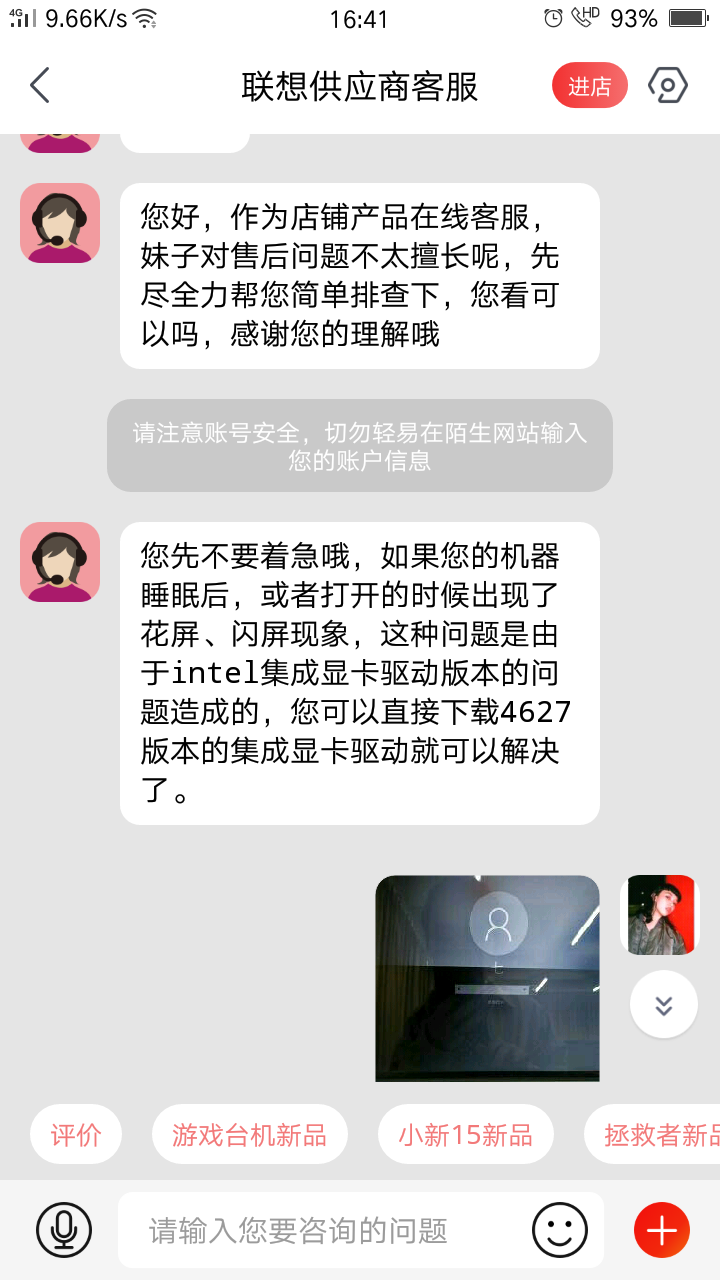The height and width of the screenshot is (1280, 720).
Task: Open the chat settings hexagon icon
Action: tap(667, 86)
